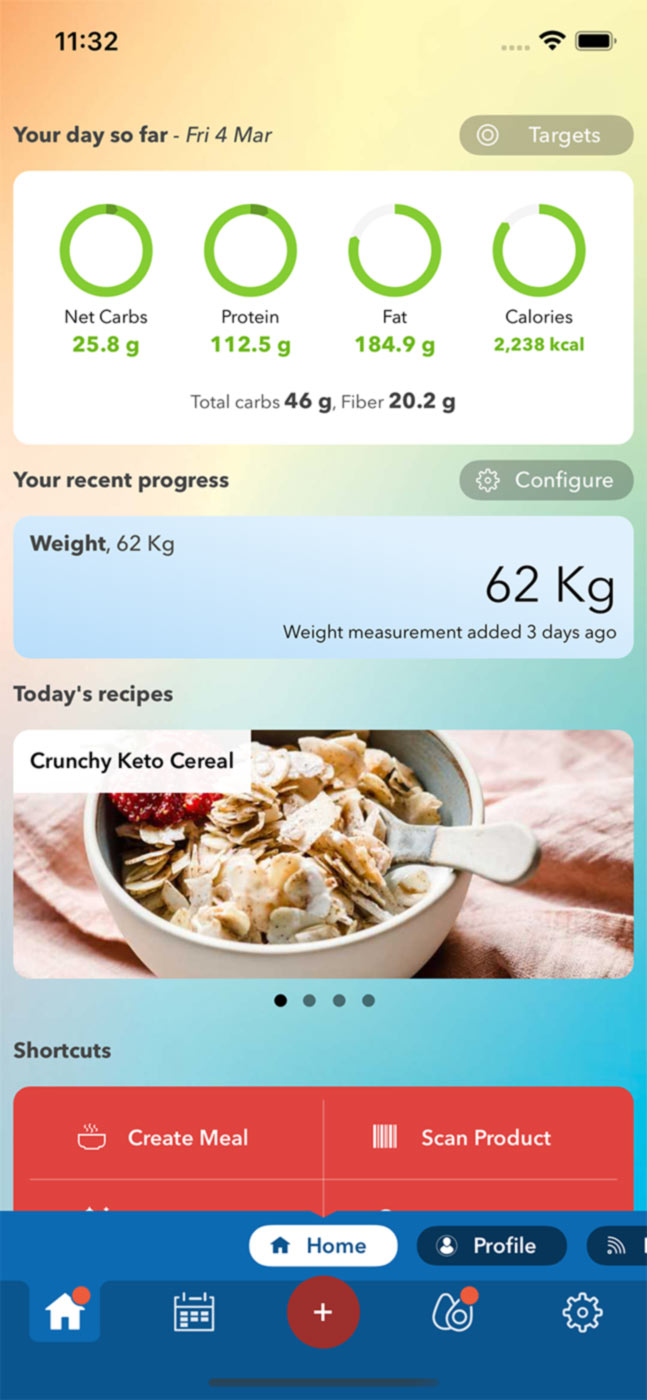Open the calendar planner tab

point(194,1311)
